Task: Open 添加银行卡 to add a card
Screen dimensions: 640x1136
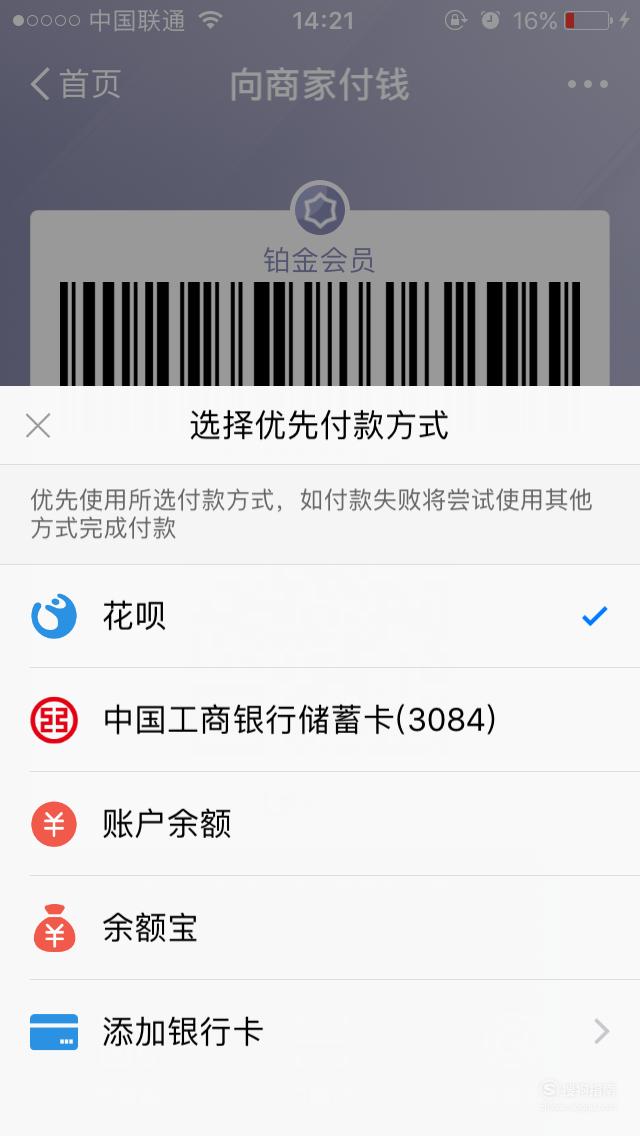Action: (x=320, y=1032)
